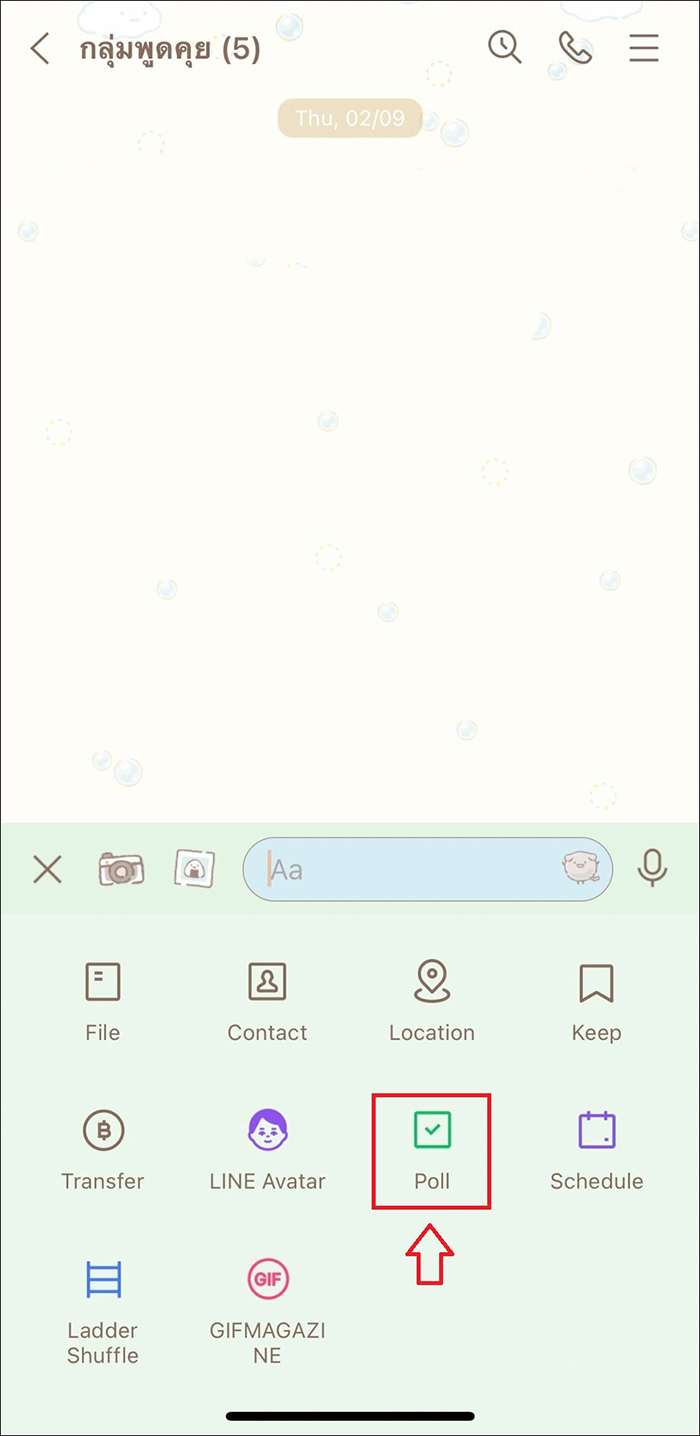Open the camera
The image size is (700, 1436).
[121, 869]
